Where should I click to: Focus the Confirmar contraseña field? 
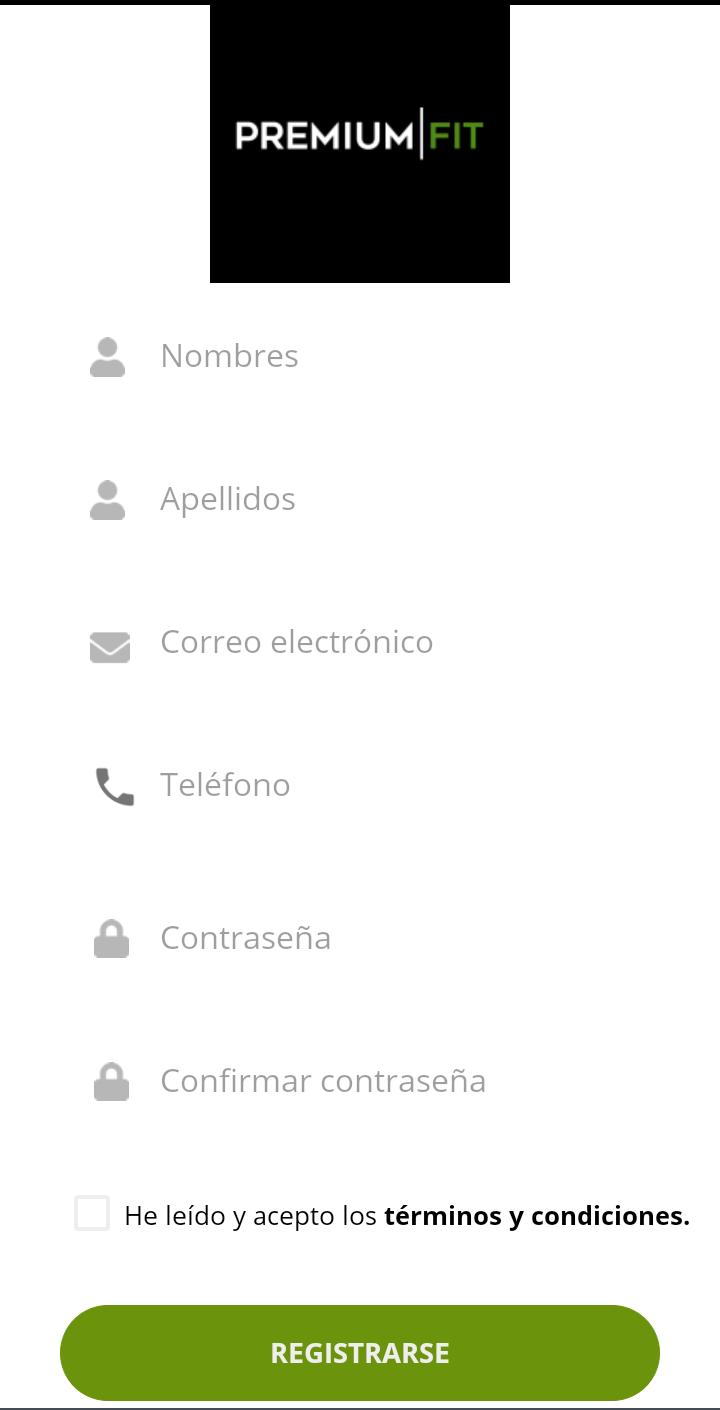click(400, 1081)
